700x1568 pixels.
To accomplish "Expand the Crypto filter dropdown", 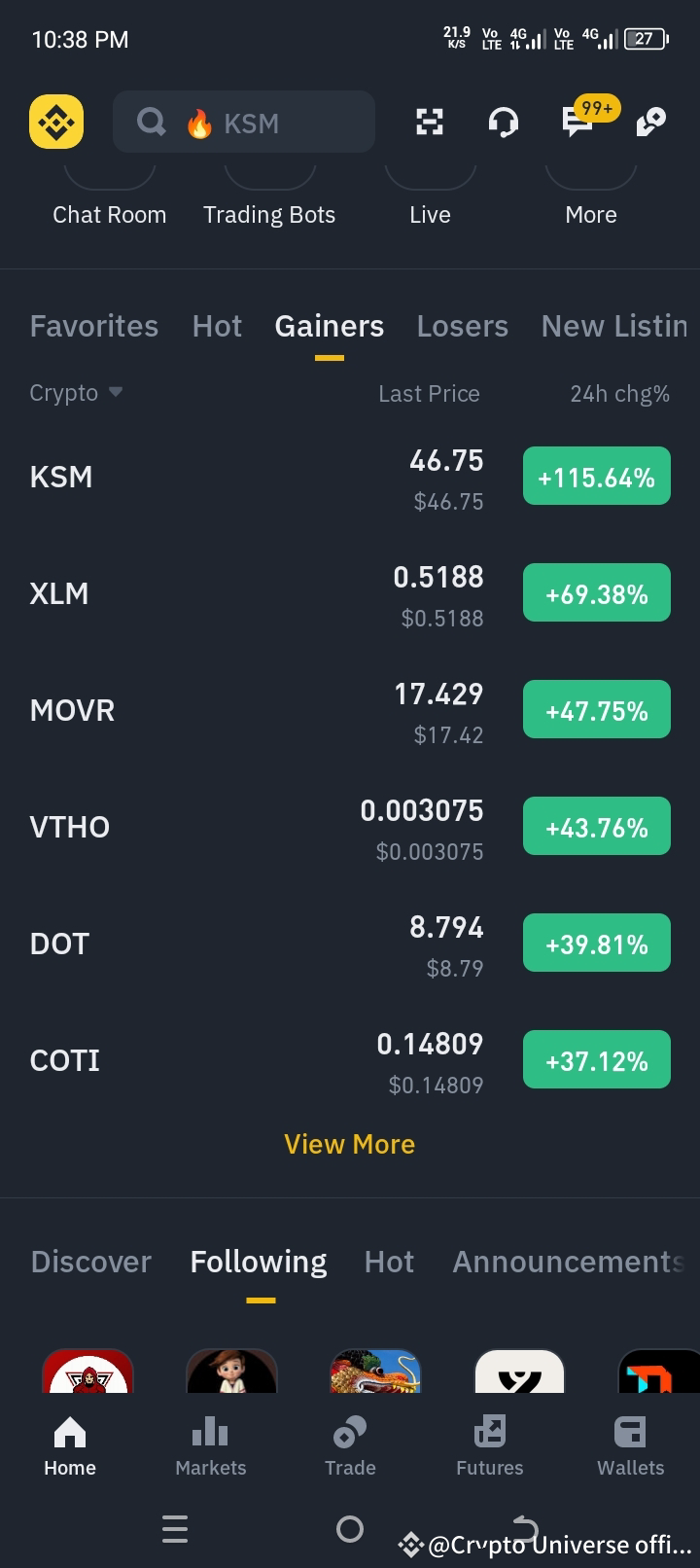I will (76, 393).
